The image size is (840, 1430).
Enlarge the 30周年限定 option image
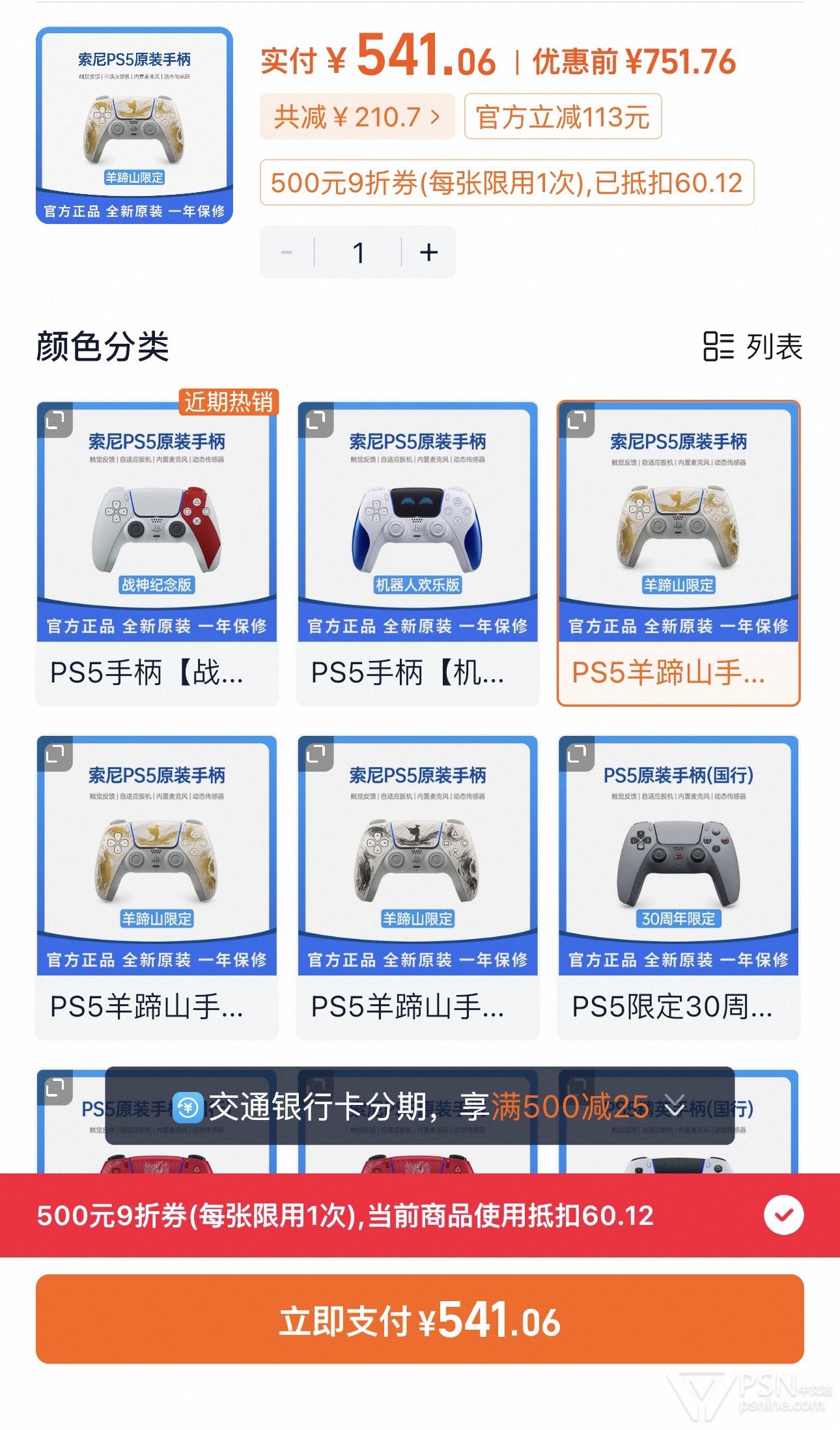[577, 754]
